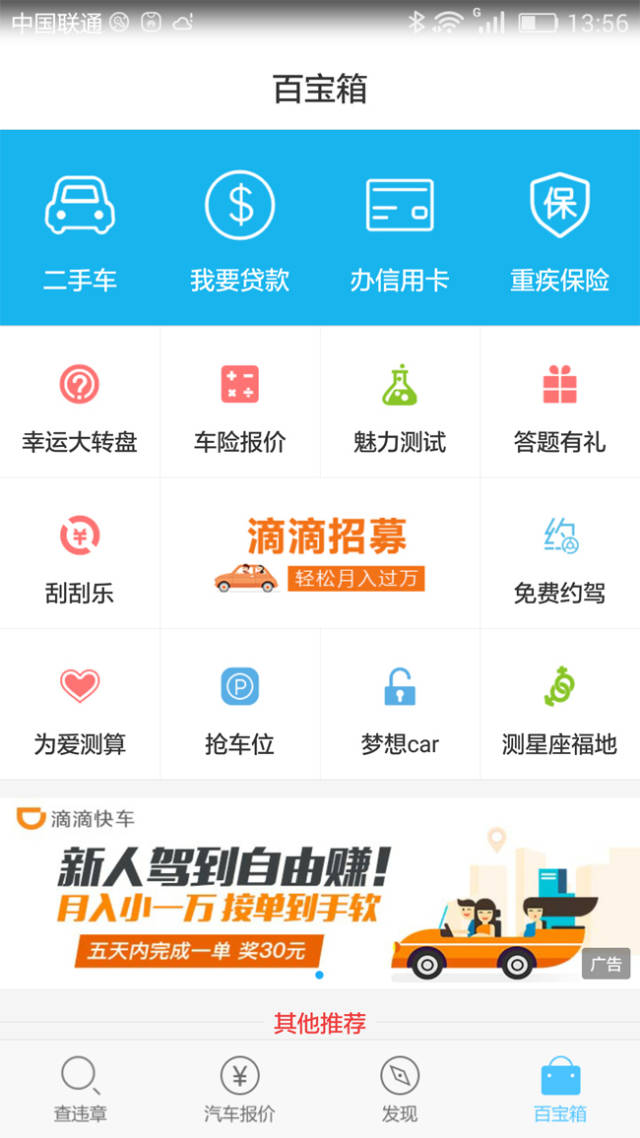Open 答题有礼 quiz rewards
Screen dimensions: 640x1138
tap(560, 405)
